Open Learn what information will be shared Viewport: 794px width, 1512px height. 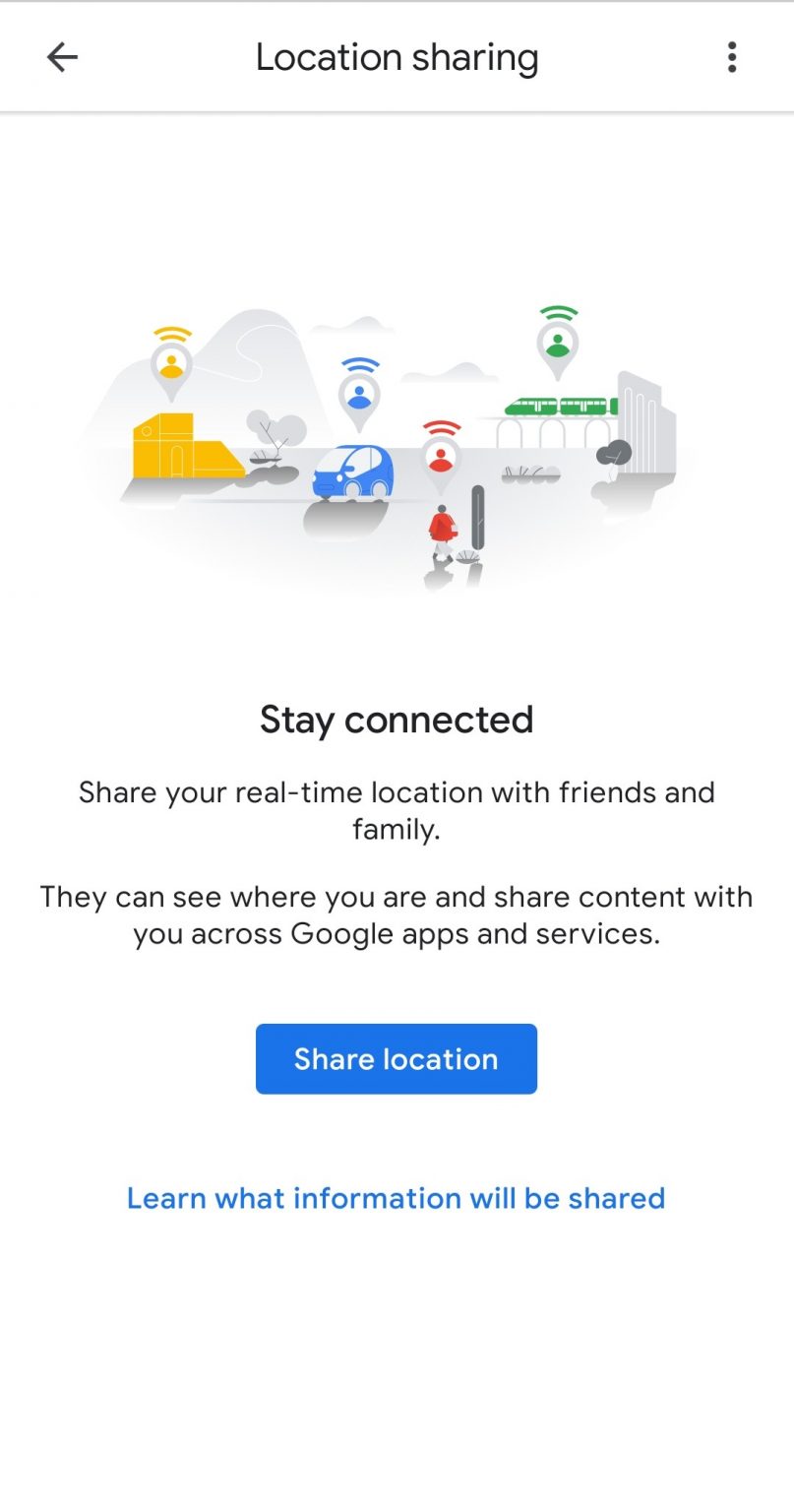tap(397, 1198)
